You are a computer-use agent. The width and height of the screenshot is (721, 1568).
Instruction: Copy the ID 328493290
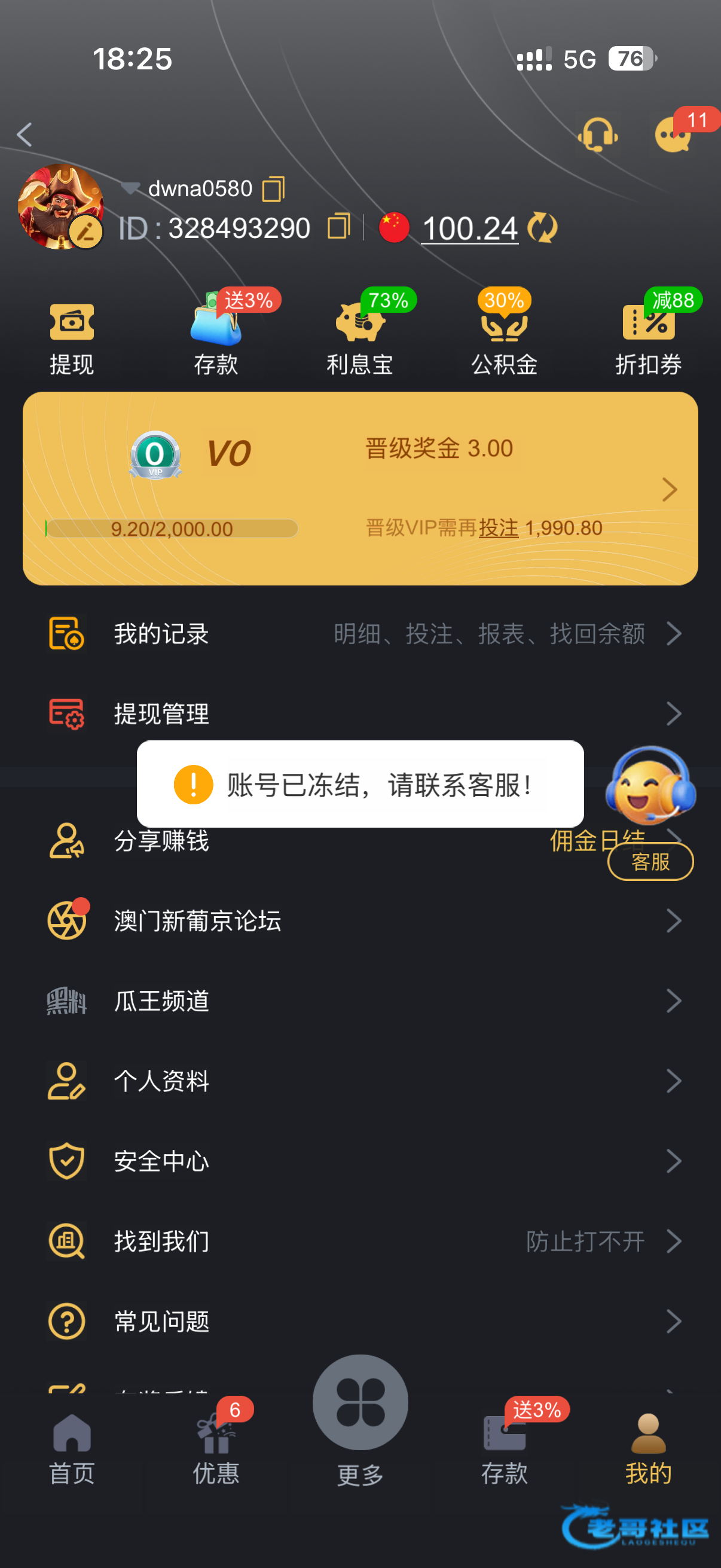coord(339,227)
